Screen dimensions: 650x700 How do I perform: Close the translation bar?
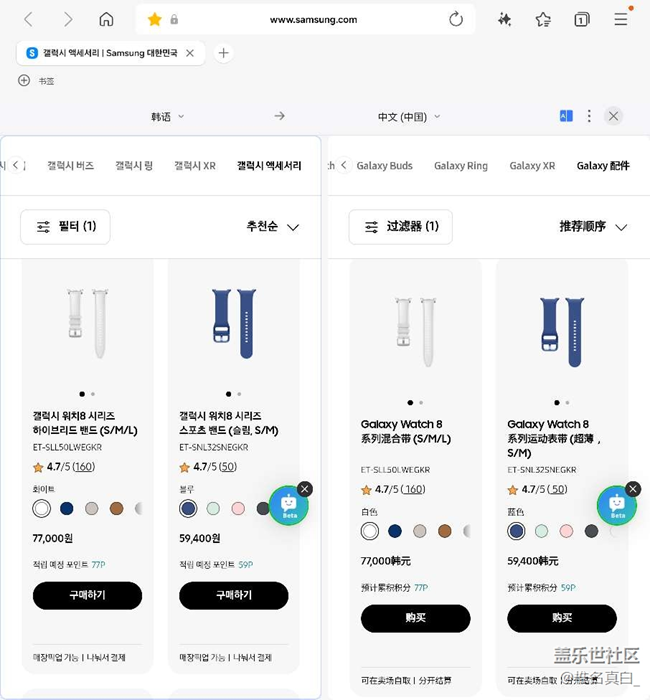point(614,116)
